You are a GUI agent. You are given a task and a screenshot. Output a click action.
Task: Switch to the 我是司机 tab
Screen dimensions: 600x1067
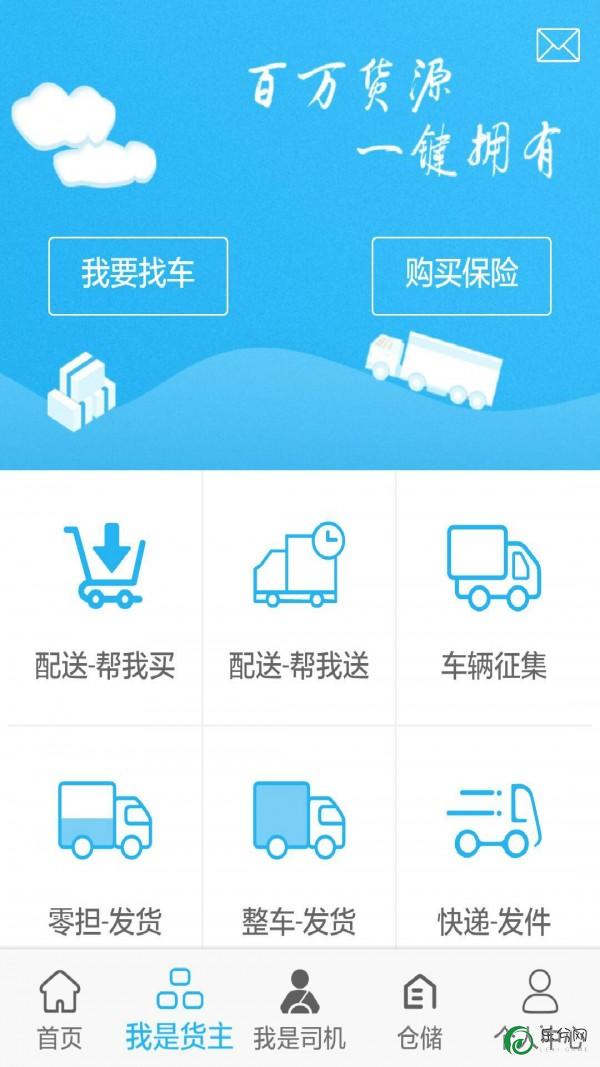pyautogui.click(x=299, y=1009)
